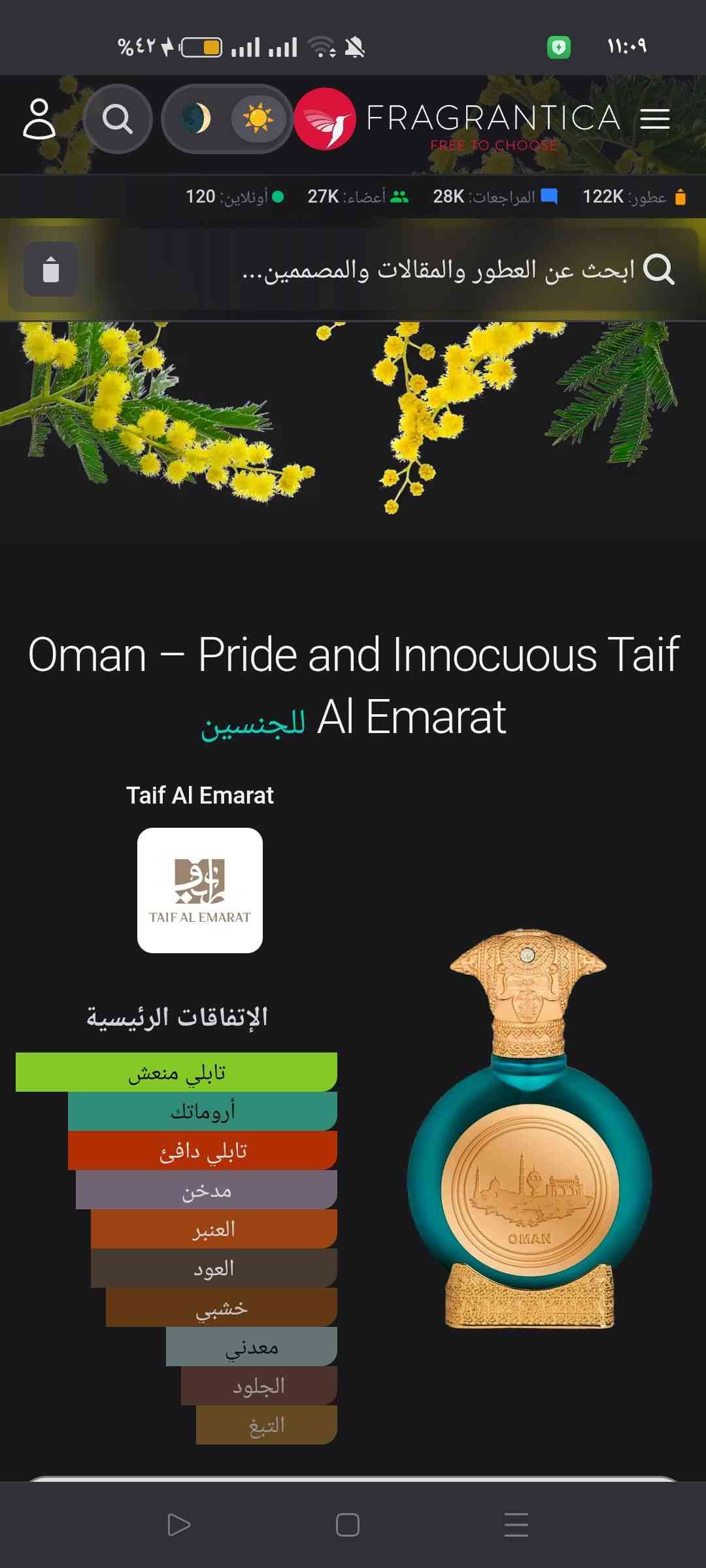Open the user profile icon

pos(39,119)
